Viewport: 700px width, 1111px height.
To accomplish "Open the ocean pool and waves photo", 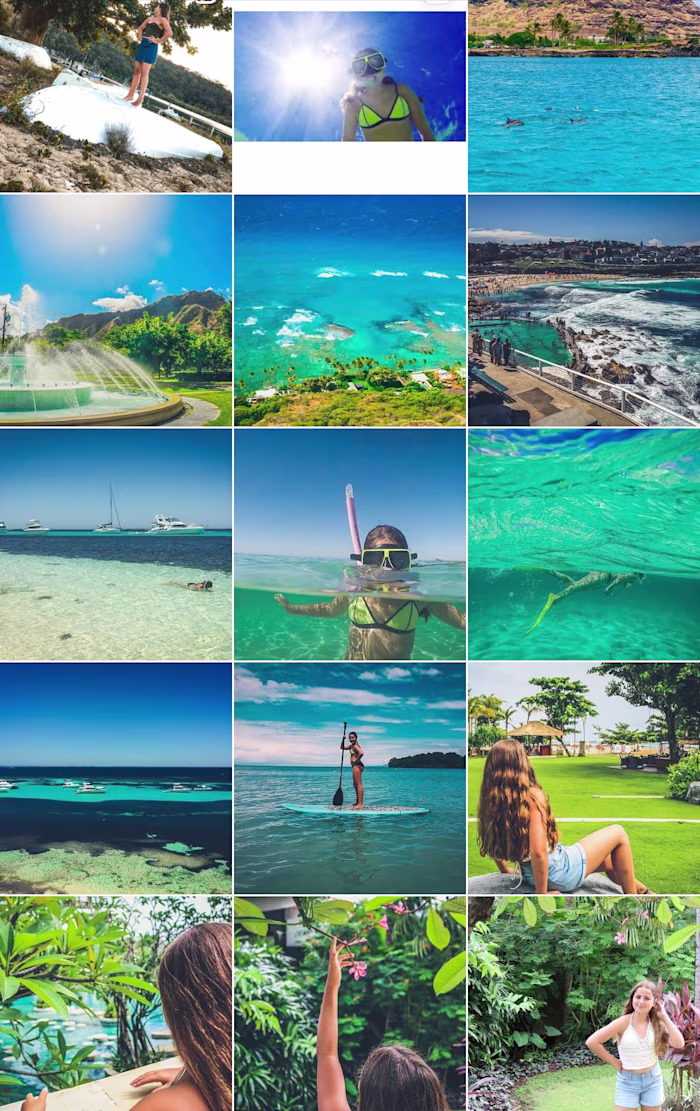I will click(584, 310).
